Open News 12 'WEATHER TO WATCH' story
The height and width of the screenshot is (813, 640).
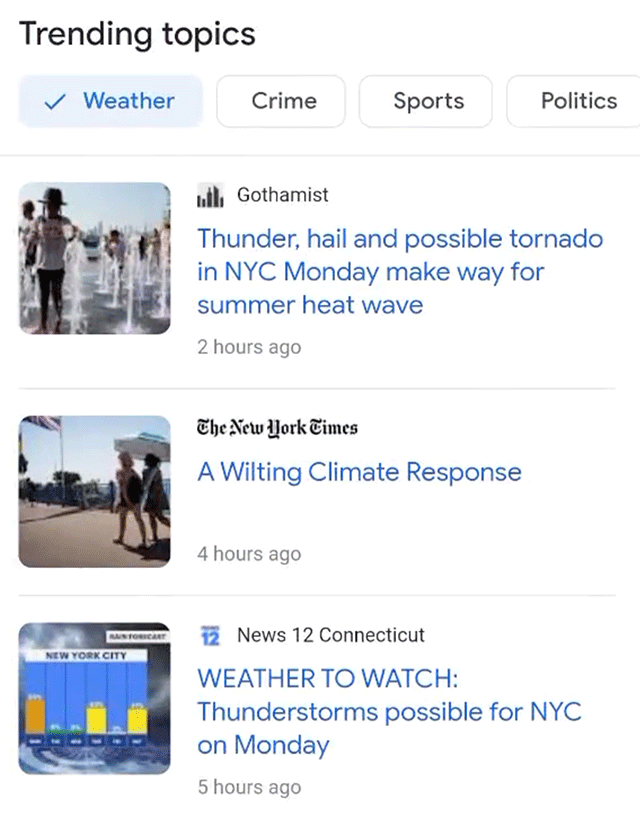tap(388, 711)
